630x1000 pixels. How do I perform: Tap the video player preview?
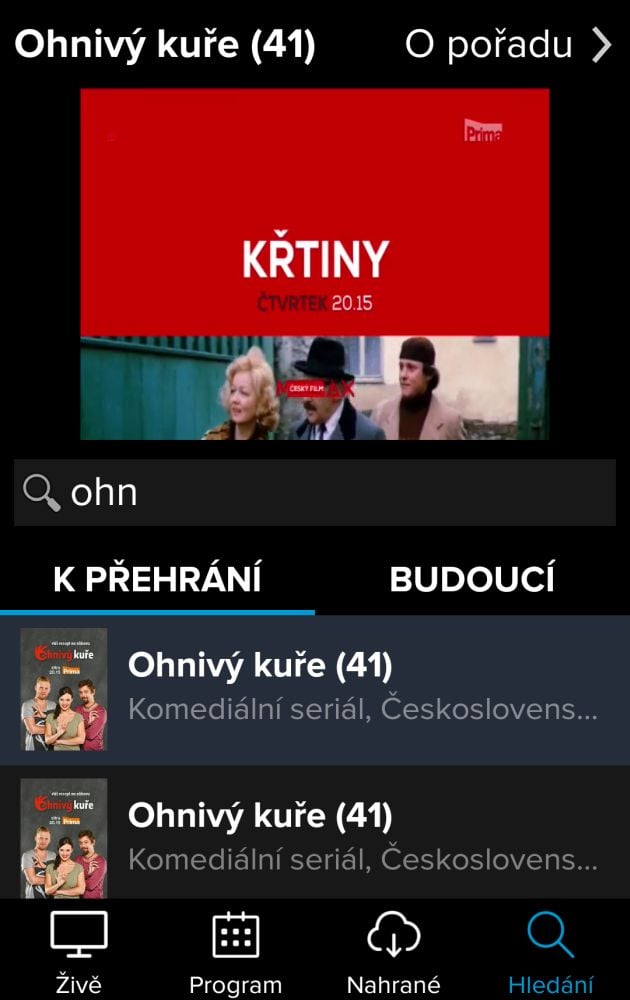[x=315, y=264]
